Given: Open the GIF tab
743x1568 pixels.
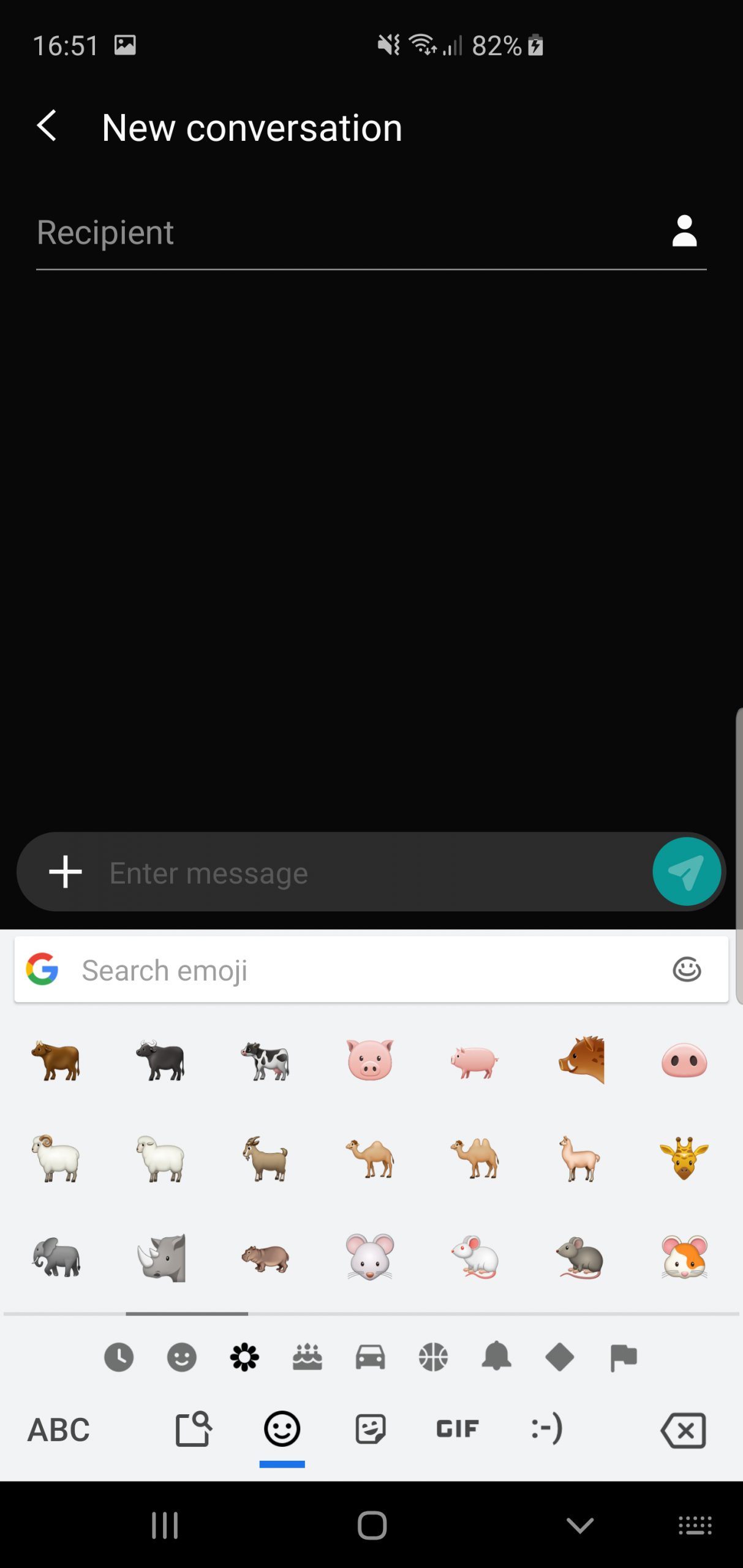Looking at the screenshot, I should 458,1429.
